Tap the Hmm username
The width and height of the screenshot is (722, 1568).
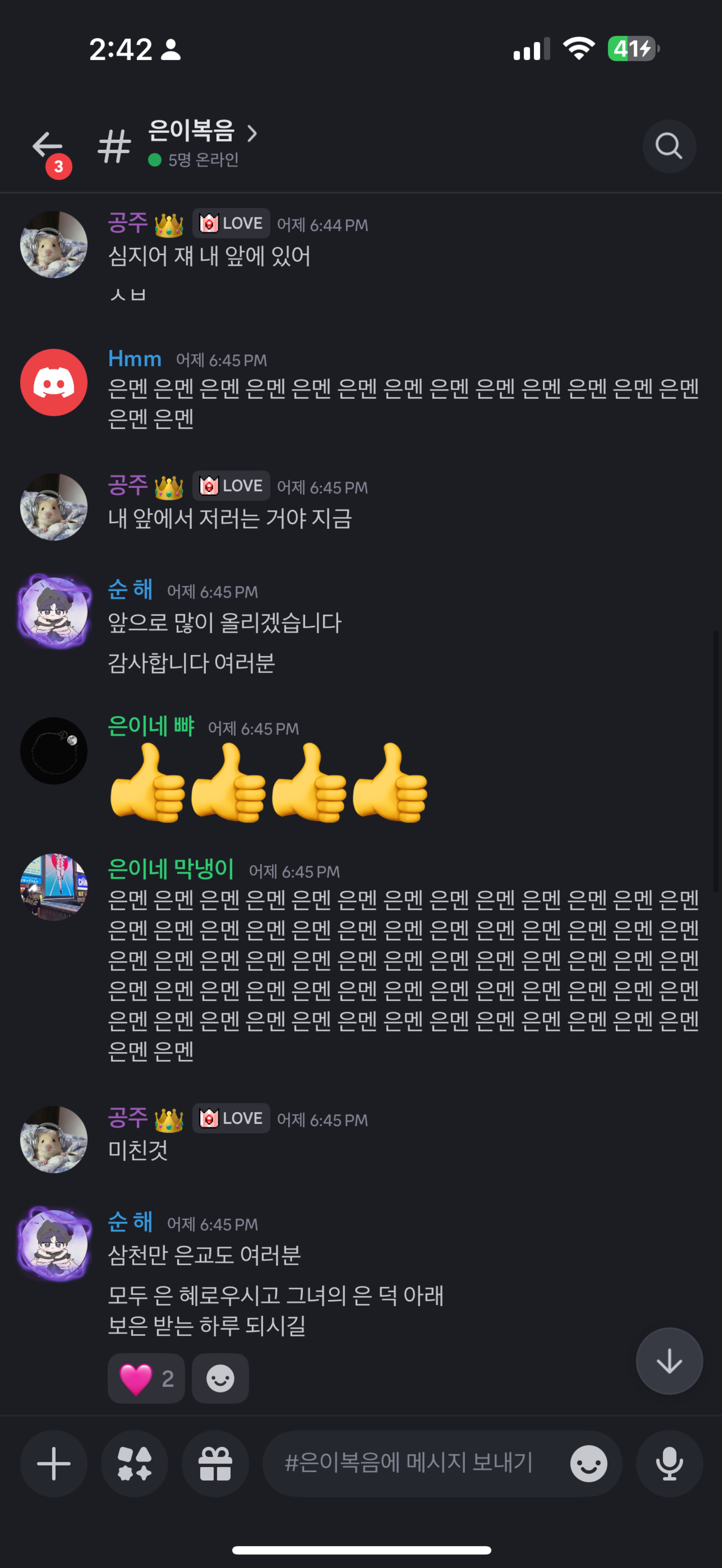134,359
